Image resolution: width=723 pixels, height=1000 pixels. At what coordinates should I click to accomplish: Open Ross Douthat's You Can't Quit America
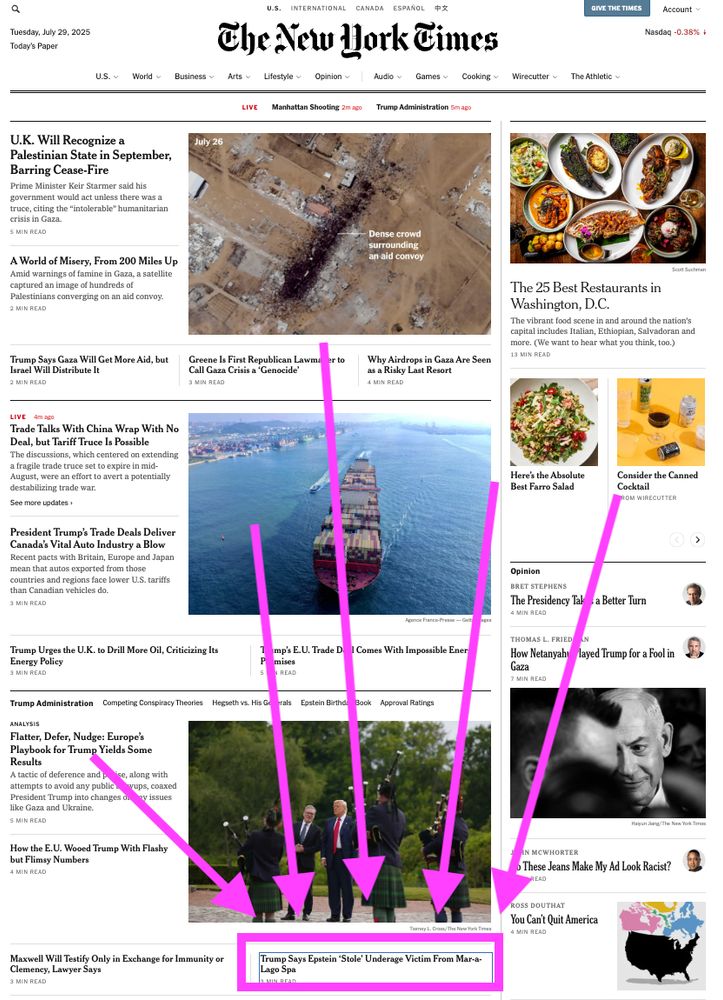554,919
